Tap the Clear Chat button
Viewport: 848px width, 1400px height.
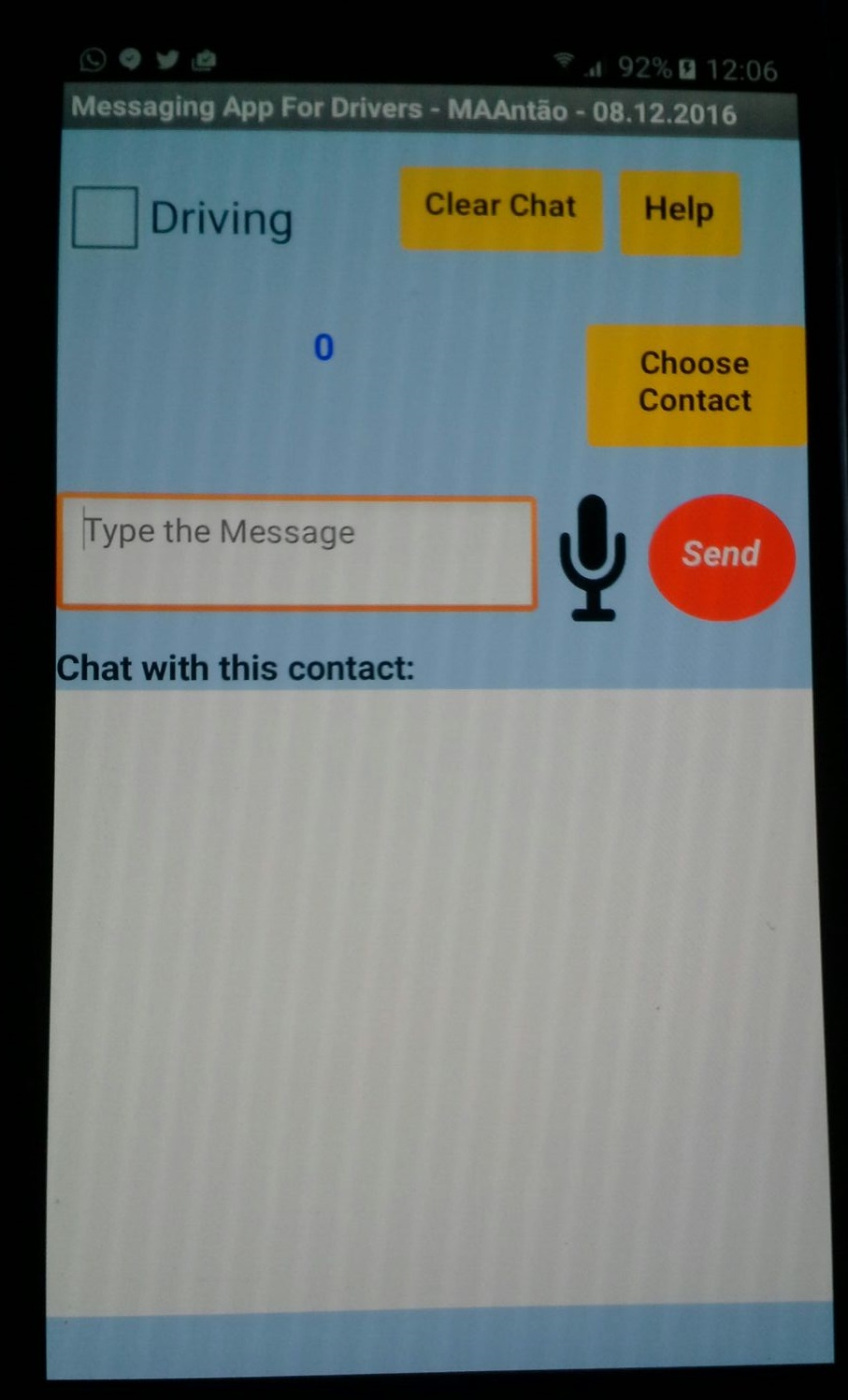(x=501, y=209)
